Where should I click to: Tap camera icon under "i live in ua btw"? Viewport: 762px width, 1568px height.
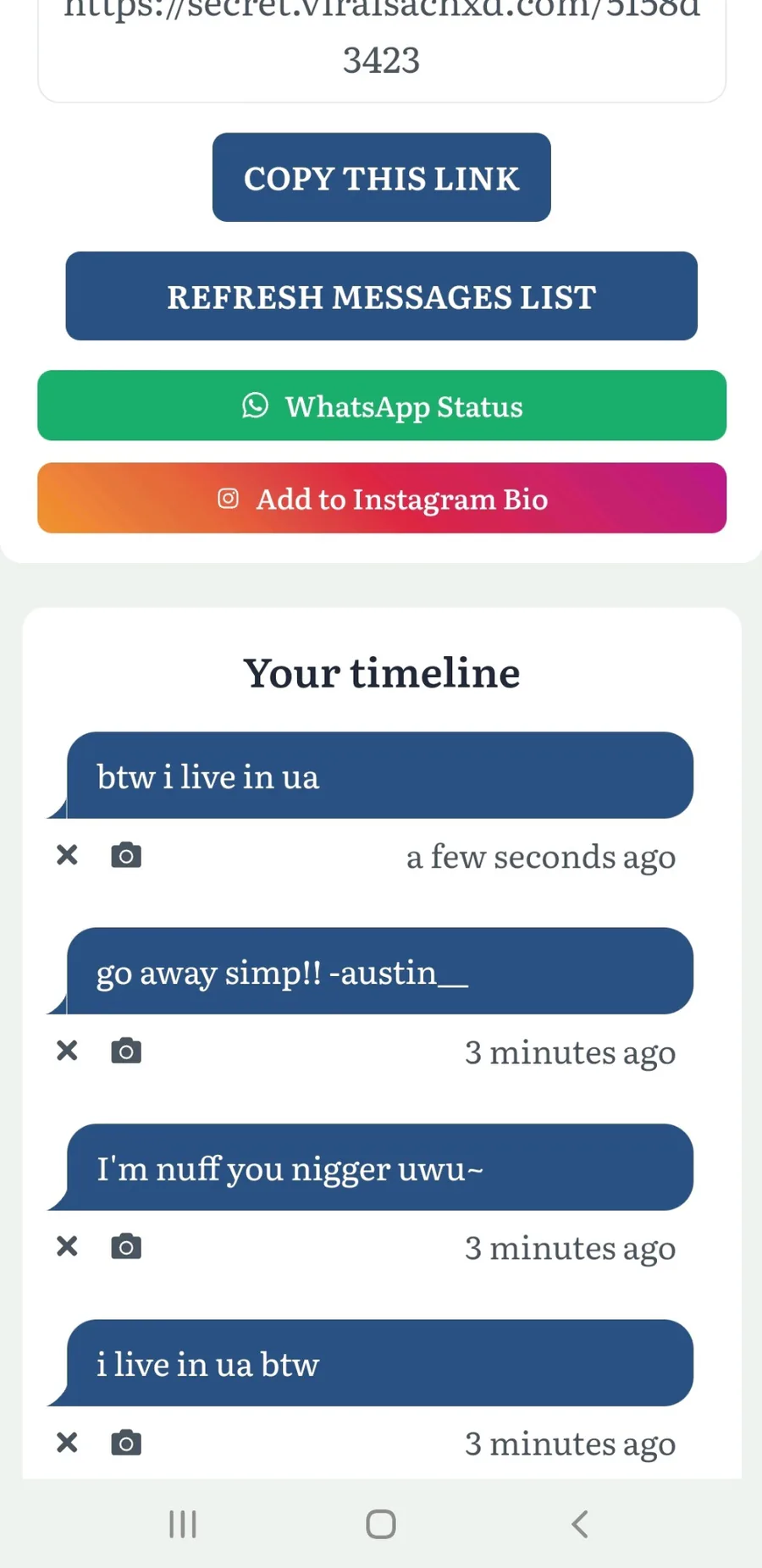coord(126,1442)
